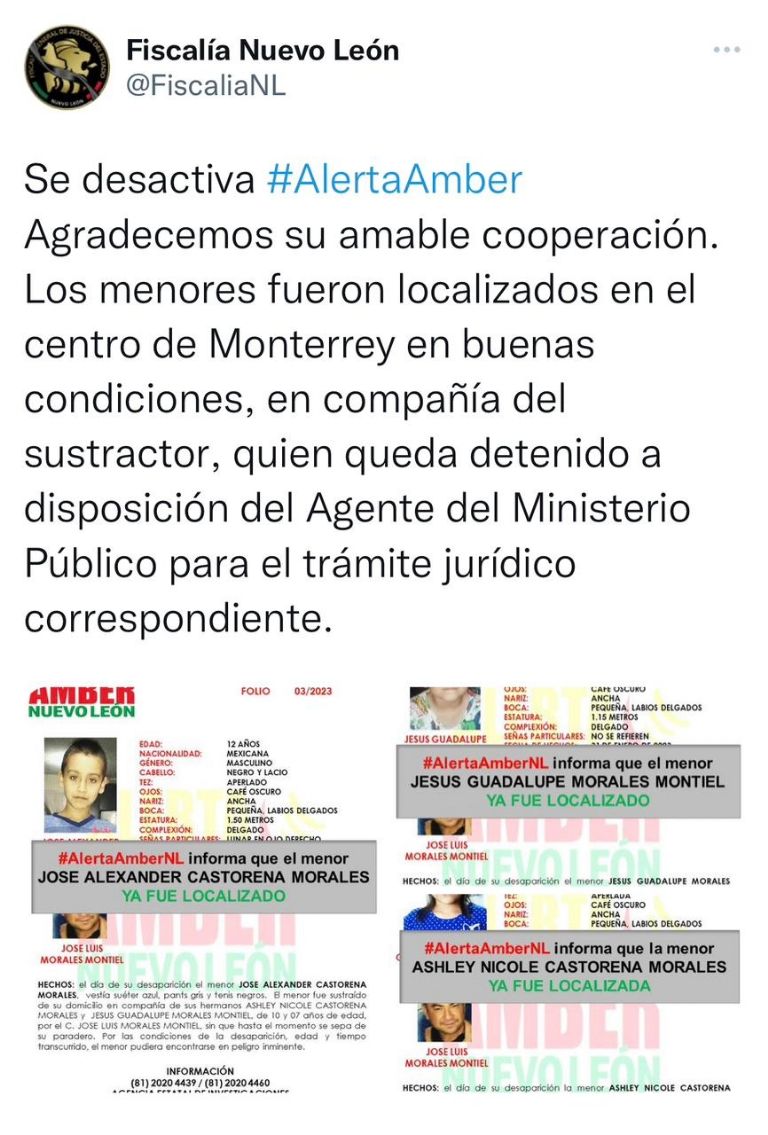Open the Ashley Nicole Castorena Morales alert image
The image size is (768, 1135).
[569, 992]
